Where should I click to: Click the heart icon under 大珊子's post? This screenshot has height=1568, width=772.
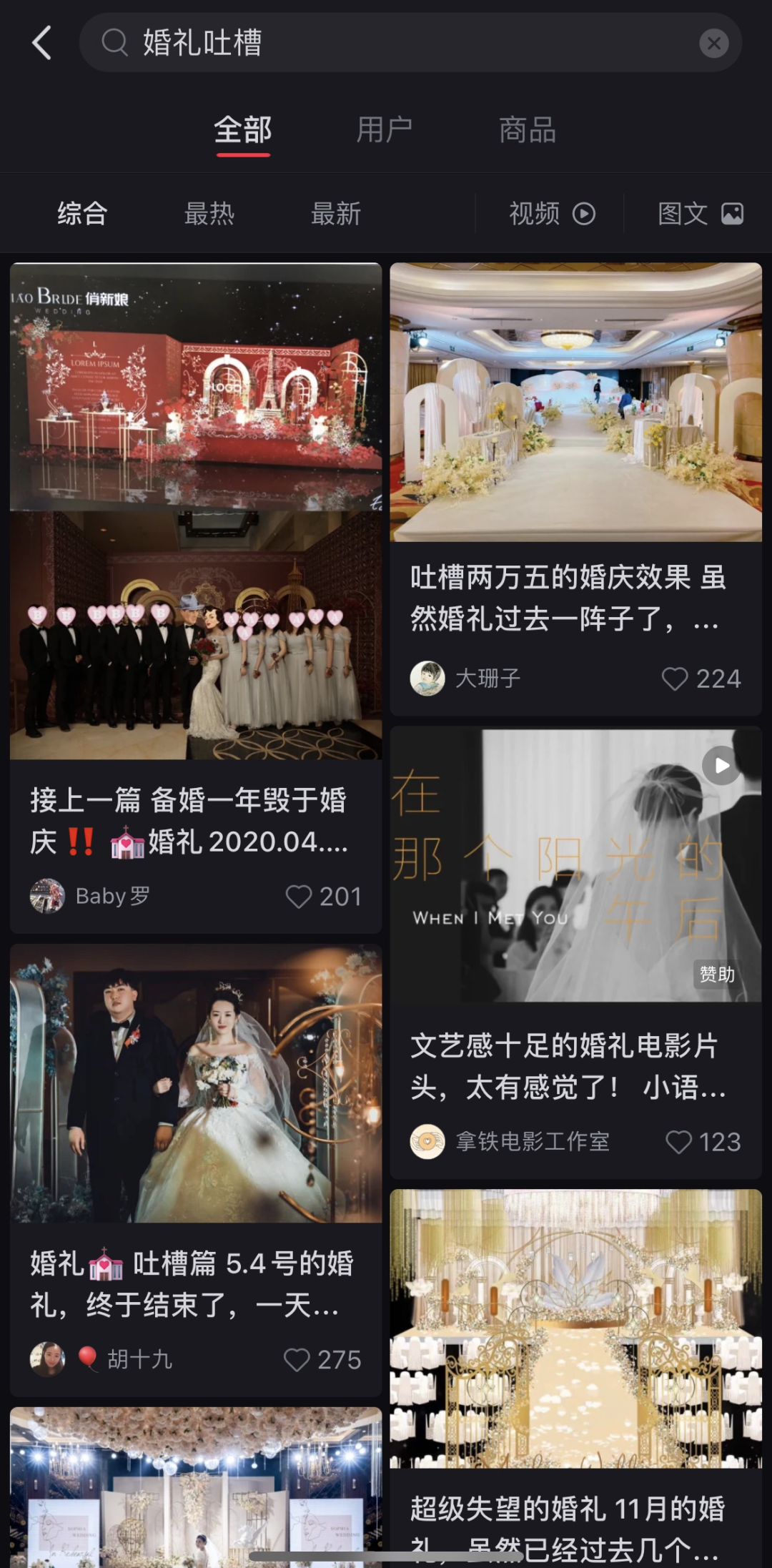674,679
